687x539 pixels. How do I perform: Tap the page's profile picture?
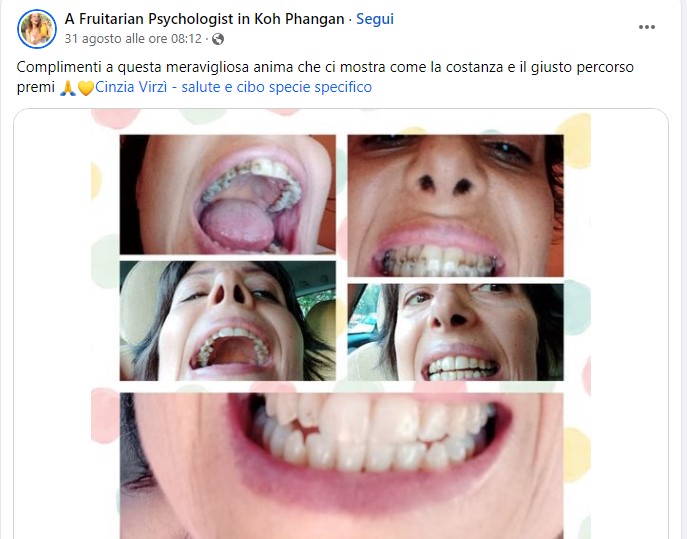click(37, 29)
